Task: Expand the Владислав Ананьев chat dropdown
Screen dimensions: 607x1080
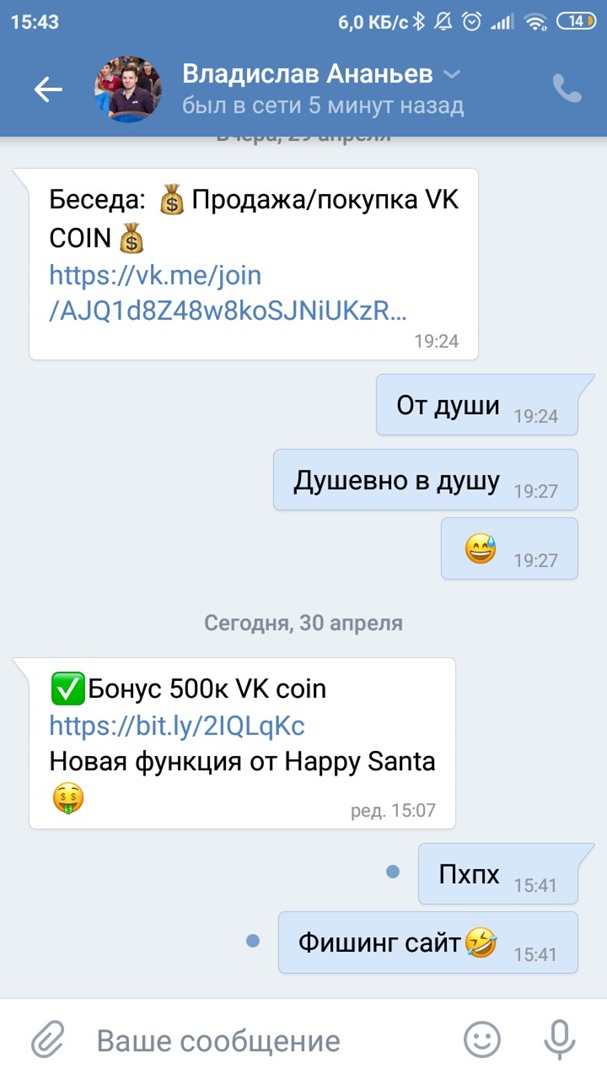Action: (452, 75)
